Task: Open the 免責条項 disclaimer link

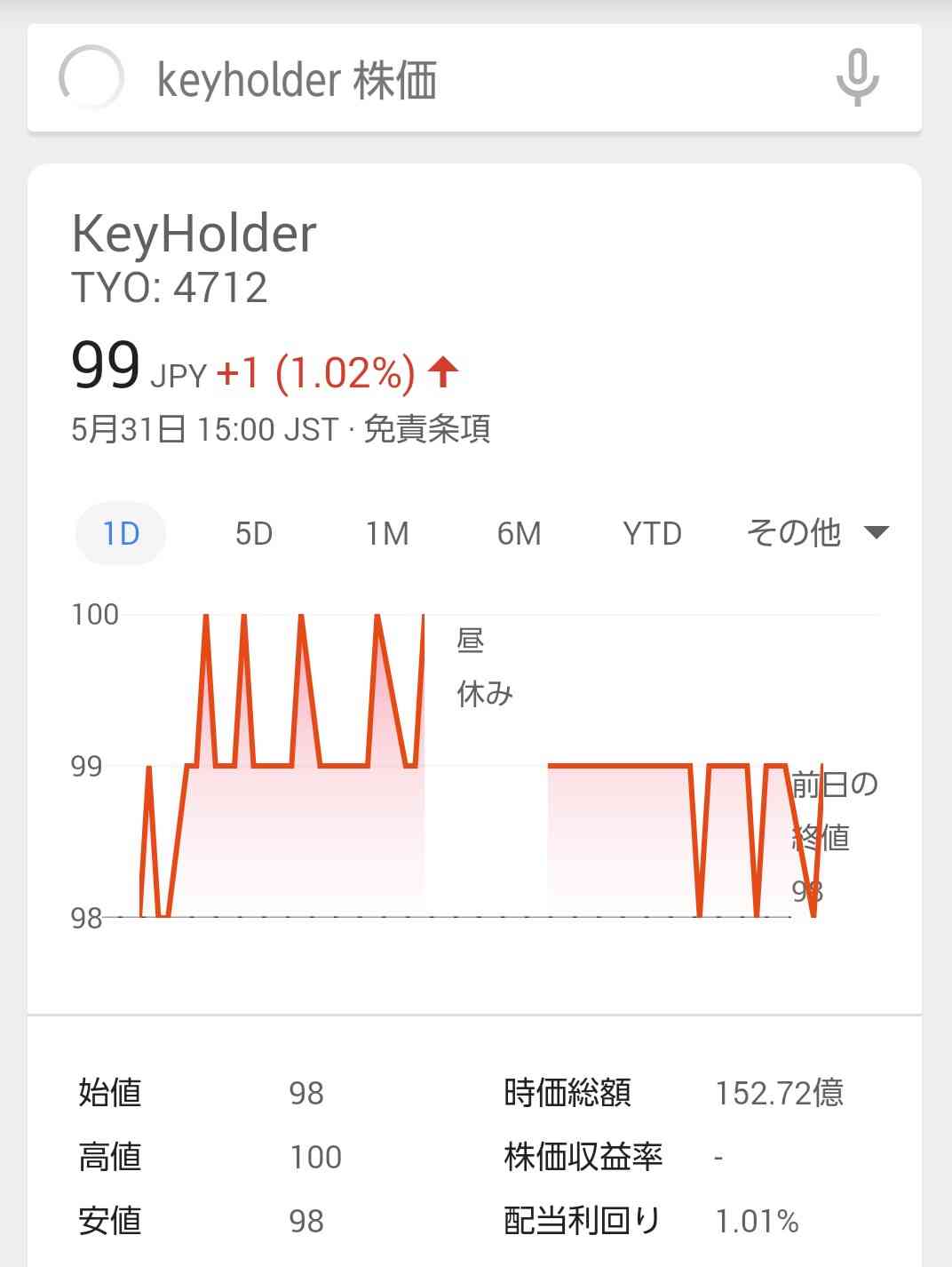Action: click(427, 429)
